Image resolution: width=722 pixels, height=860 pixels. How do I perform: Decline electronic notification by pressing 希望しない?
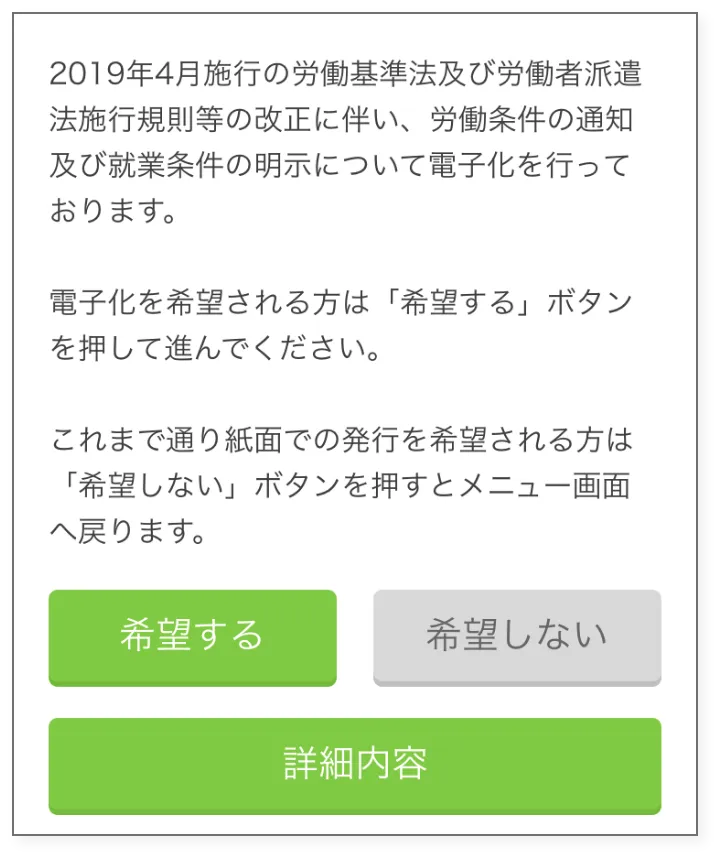517,636
